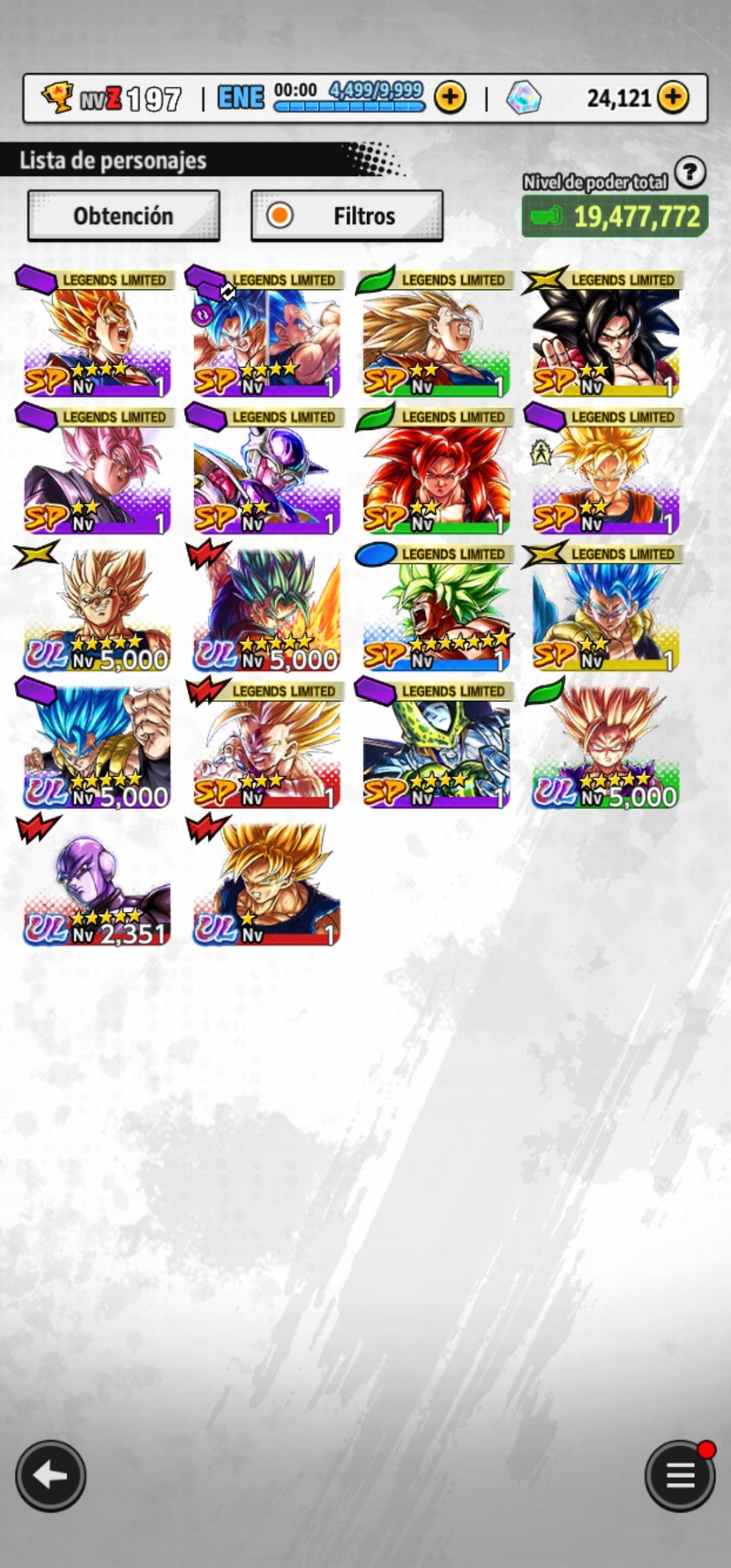Open help for Nivel de poder total
The height and width of the screenshot is (1568, 731).
coord(690,173)
